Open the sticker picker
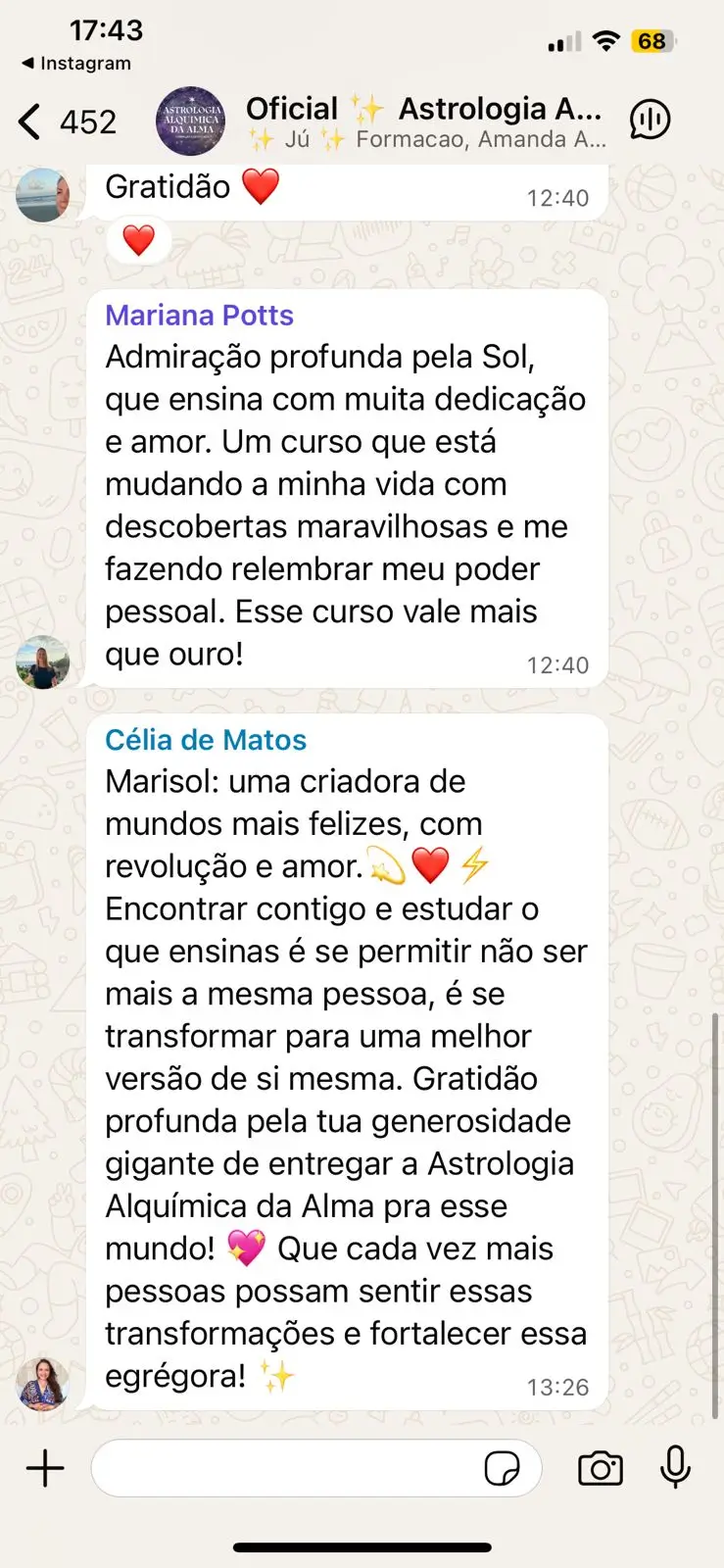 [x=502, y=1468]
